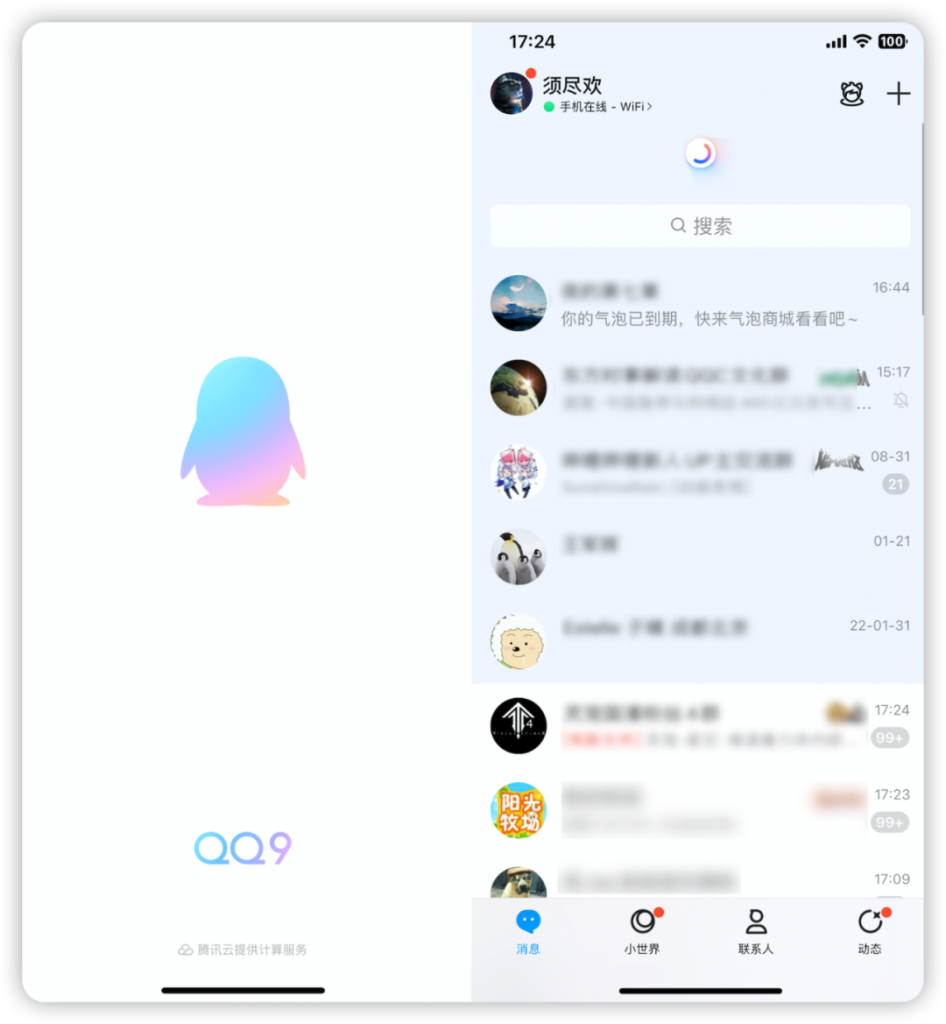Switch to the 动态 tab
Image resolution: width=946 pixels, height=1024 pixels.
pos(870,931)
